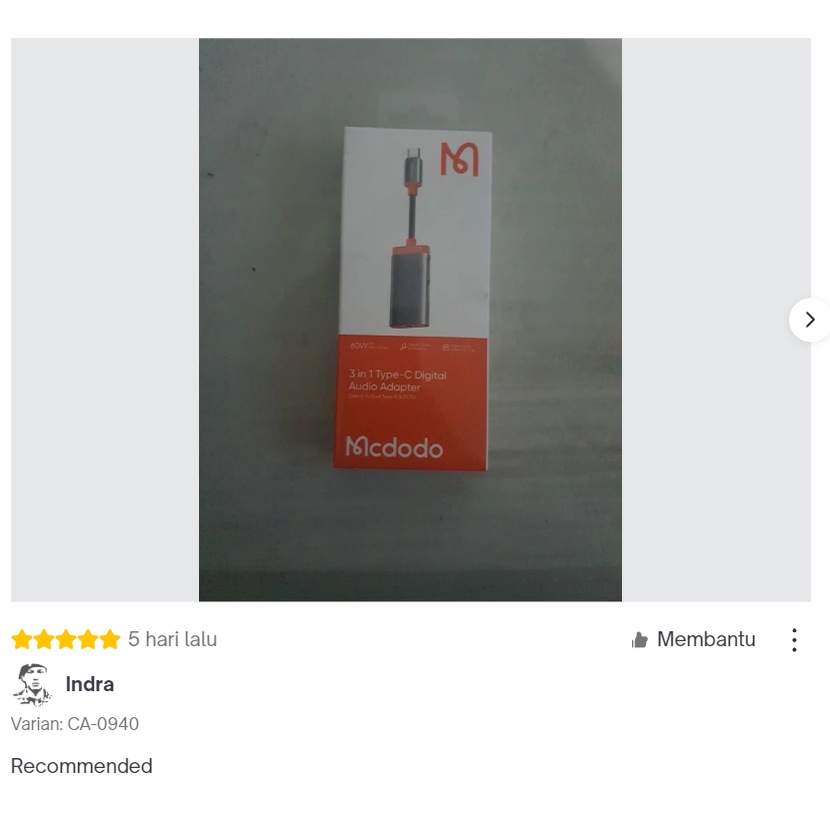
Task: Open the Mcdodo adapter review photo
Action: point(410,320)
